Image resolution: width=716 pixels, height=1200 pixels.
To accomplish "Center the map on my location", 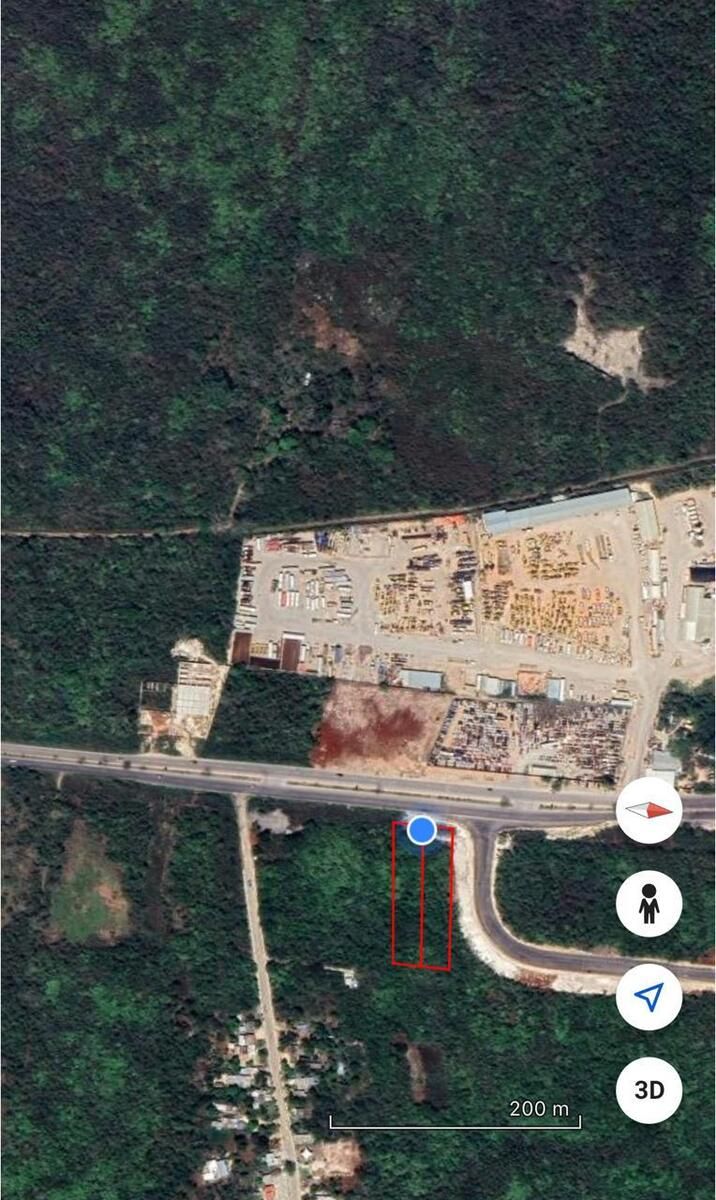I will (649, 997).
